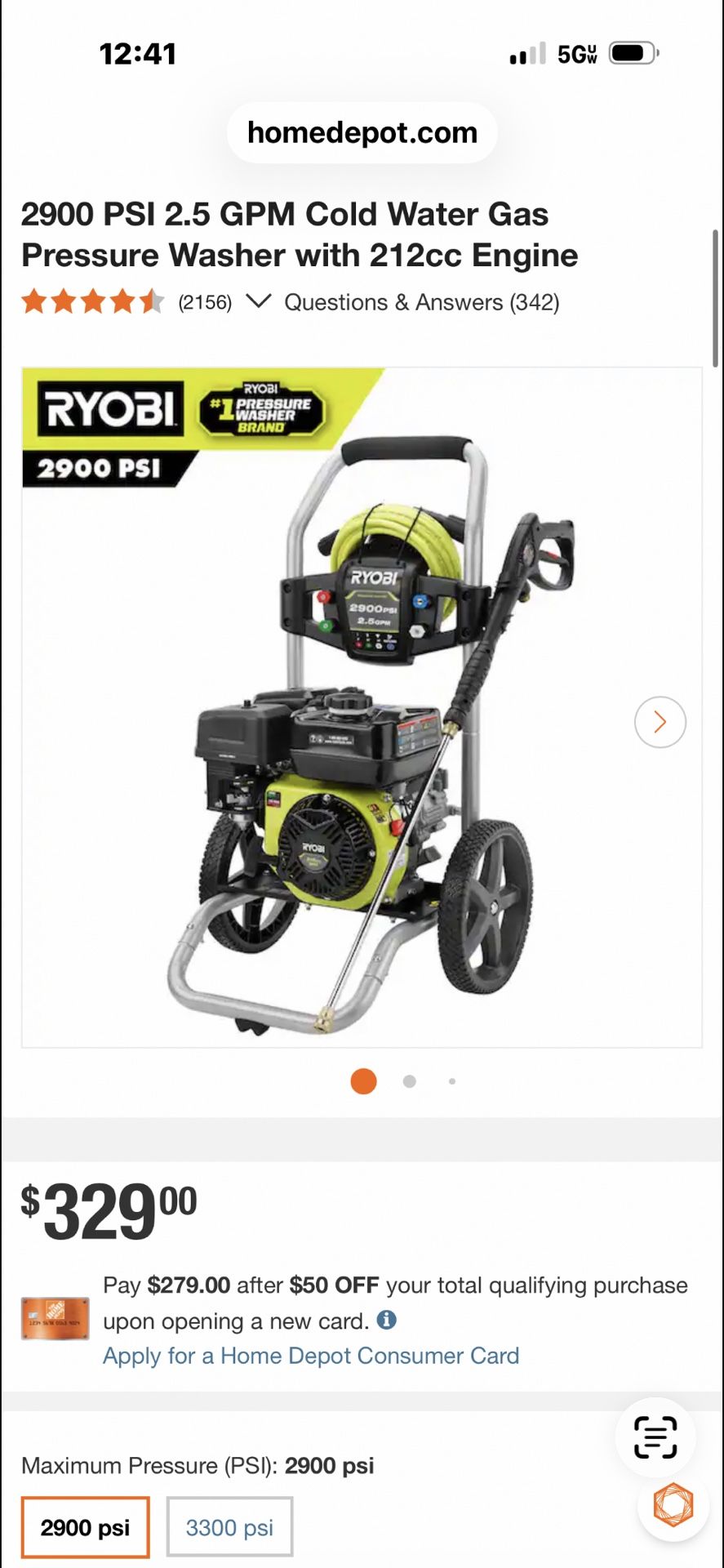724x1568 pixels.
Task: Show next product image with arrow
Action: (x=660, y=722)
